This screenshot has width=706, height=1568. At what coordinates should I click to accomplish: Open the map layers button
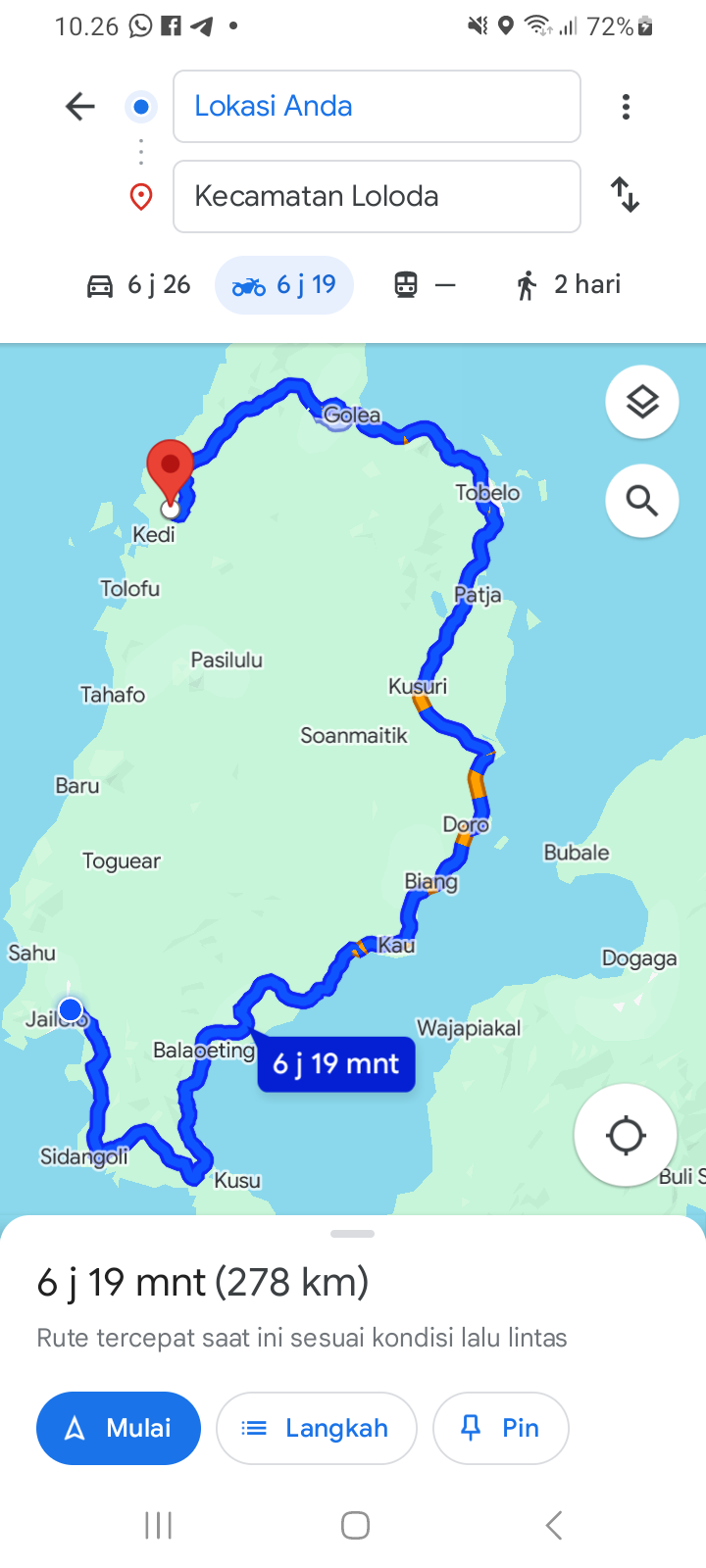(x=642, y=402)
